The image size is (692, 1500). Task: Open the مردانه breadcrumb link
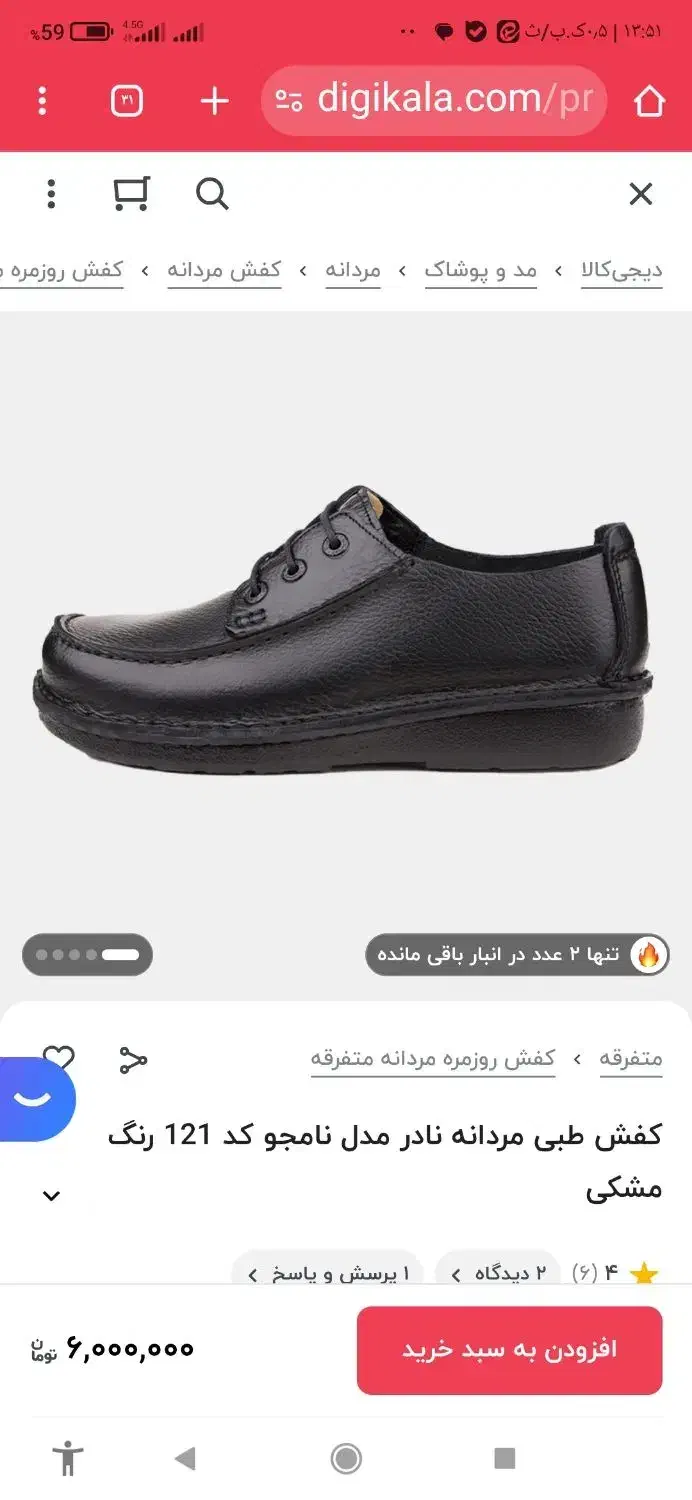click(x=353, y=271)
